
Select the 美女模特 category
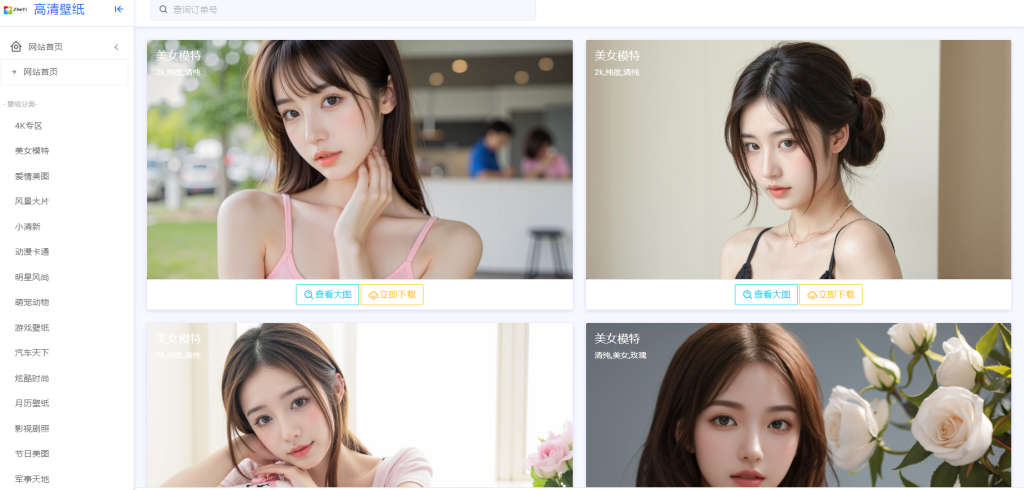[32, 151]
